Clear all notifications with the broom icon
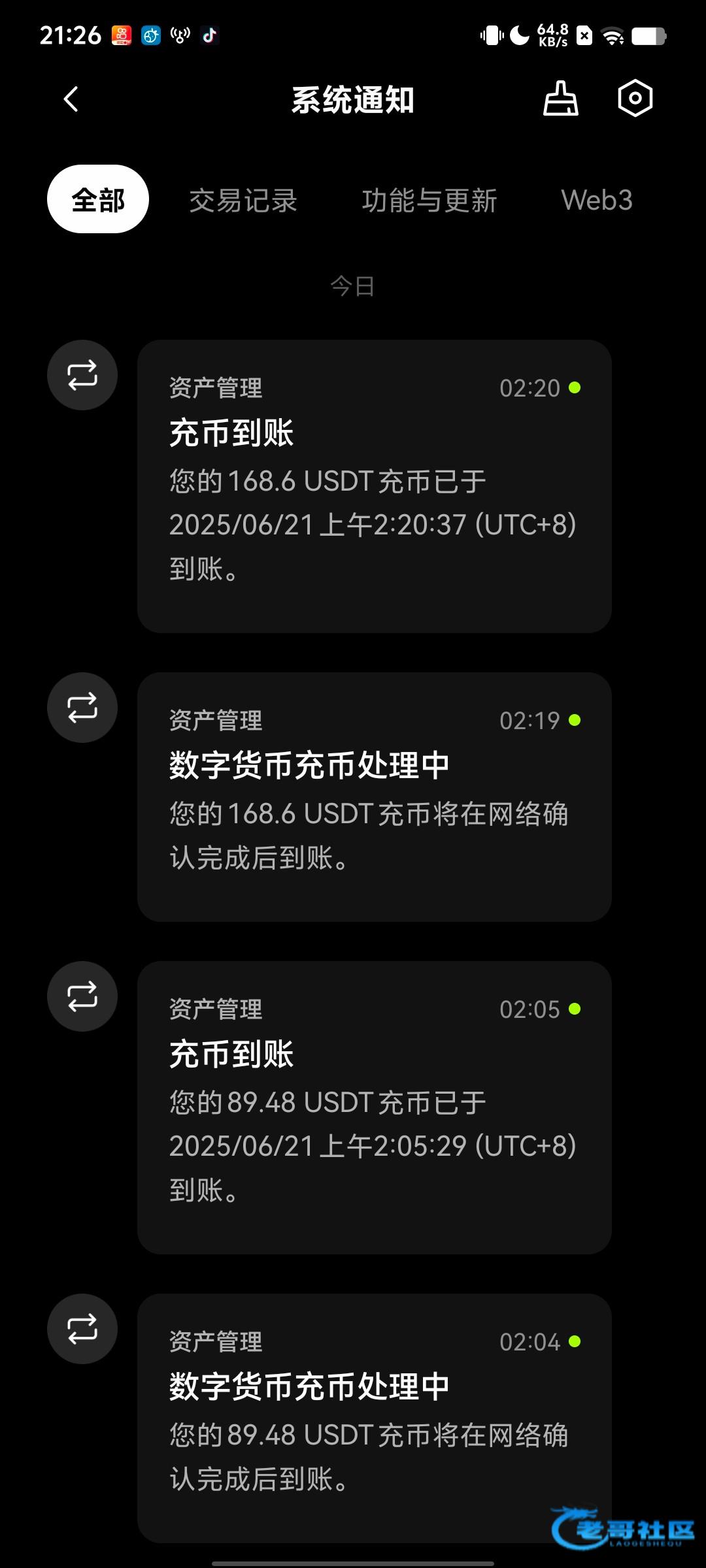 tap(560, 99)
